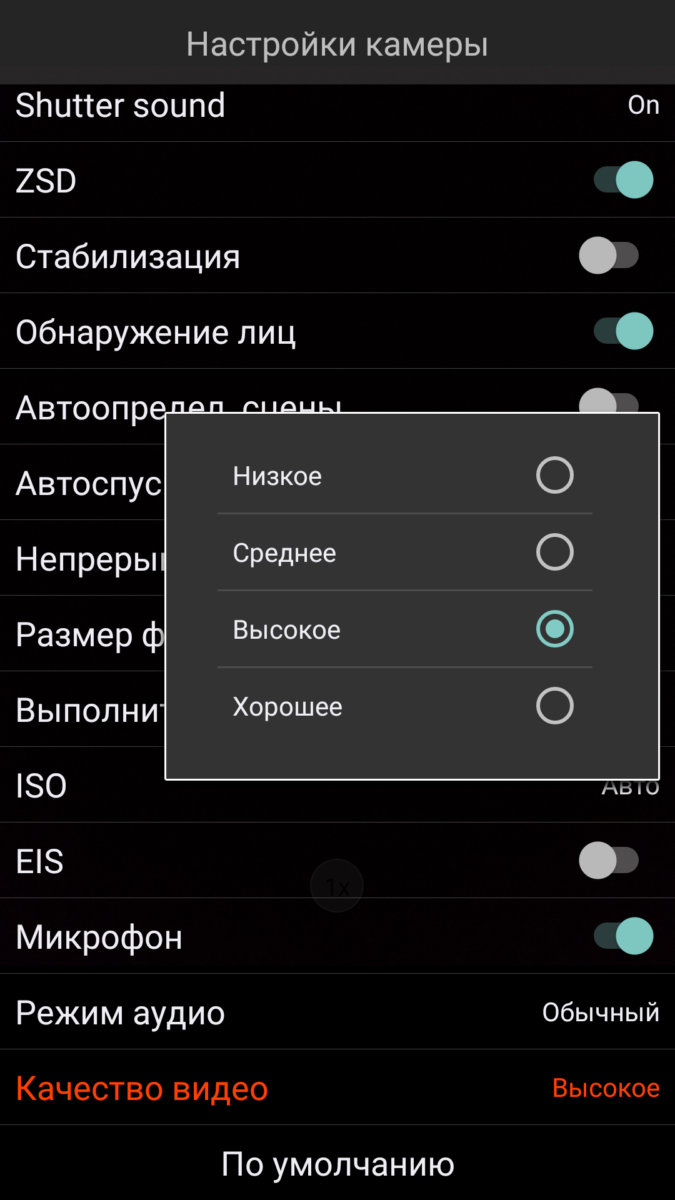This screenshot has height=1200, width=675.
Task: Enable the Стабилизация switch
Action: point(609,256)
